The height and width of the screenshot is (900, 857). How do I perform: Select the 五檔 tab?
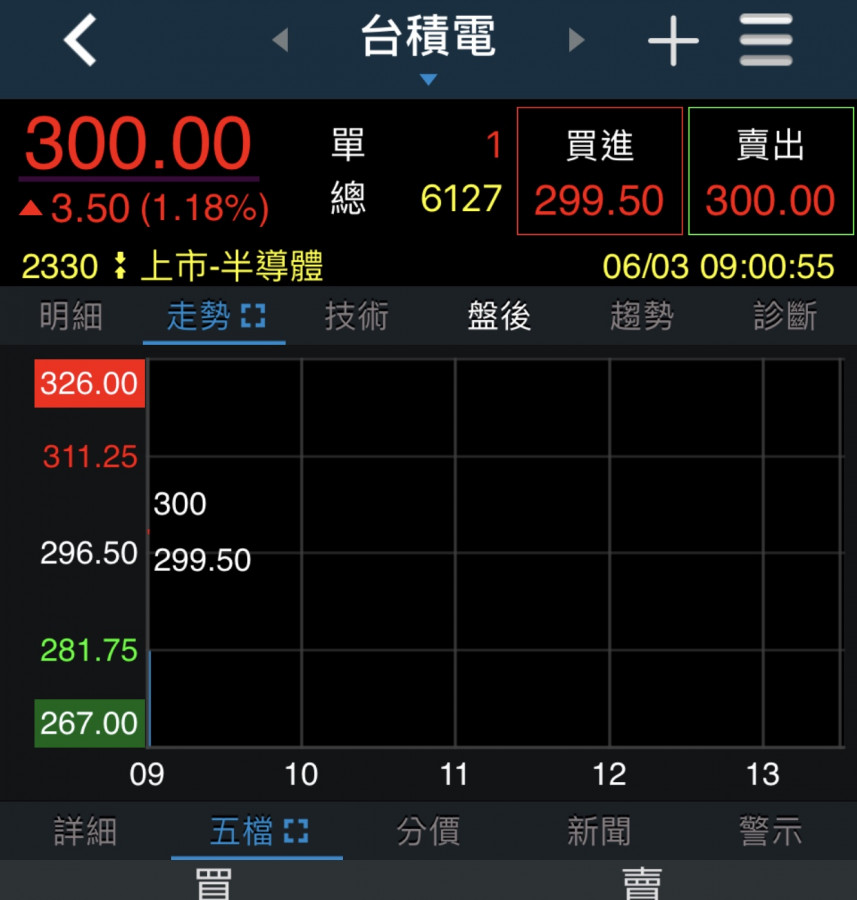click(257, 831)
